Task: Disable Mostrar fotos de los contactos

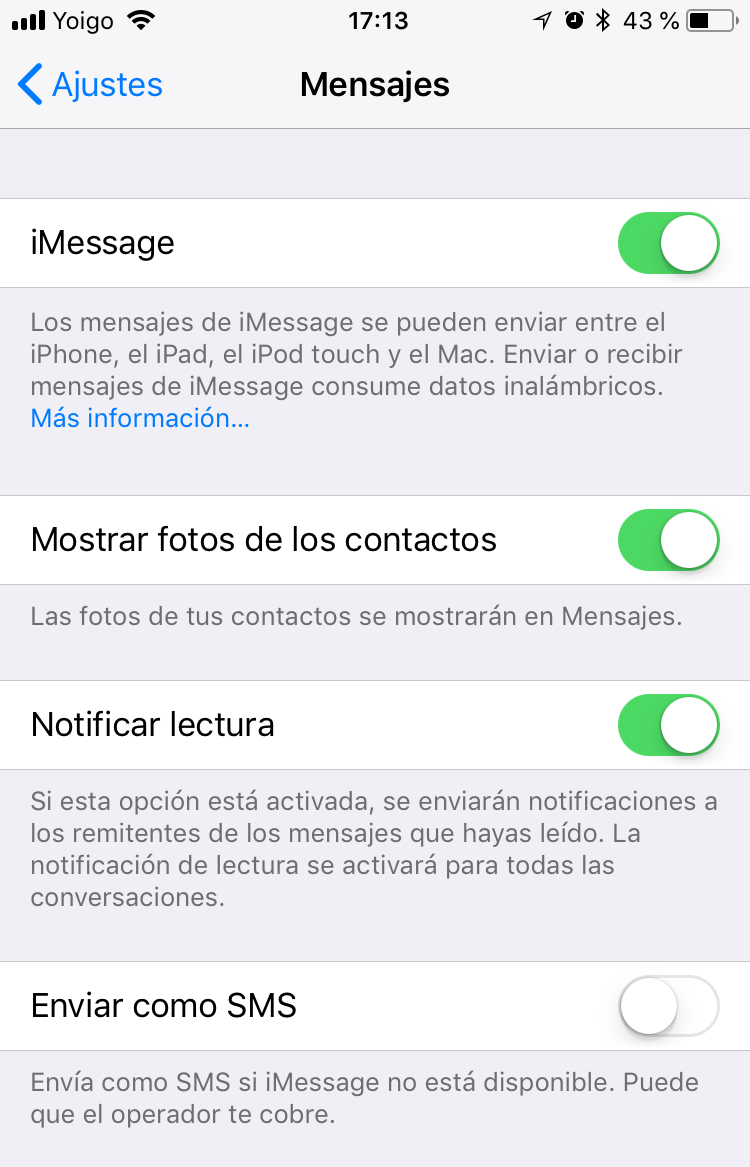Action: coord(668,540)
